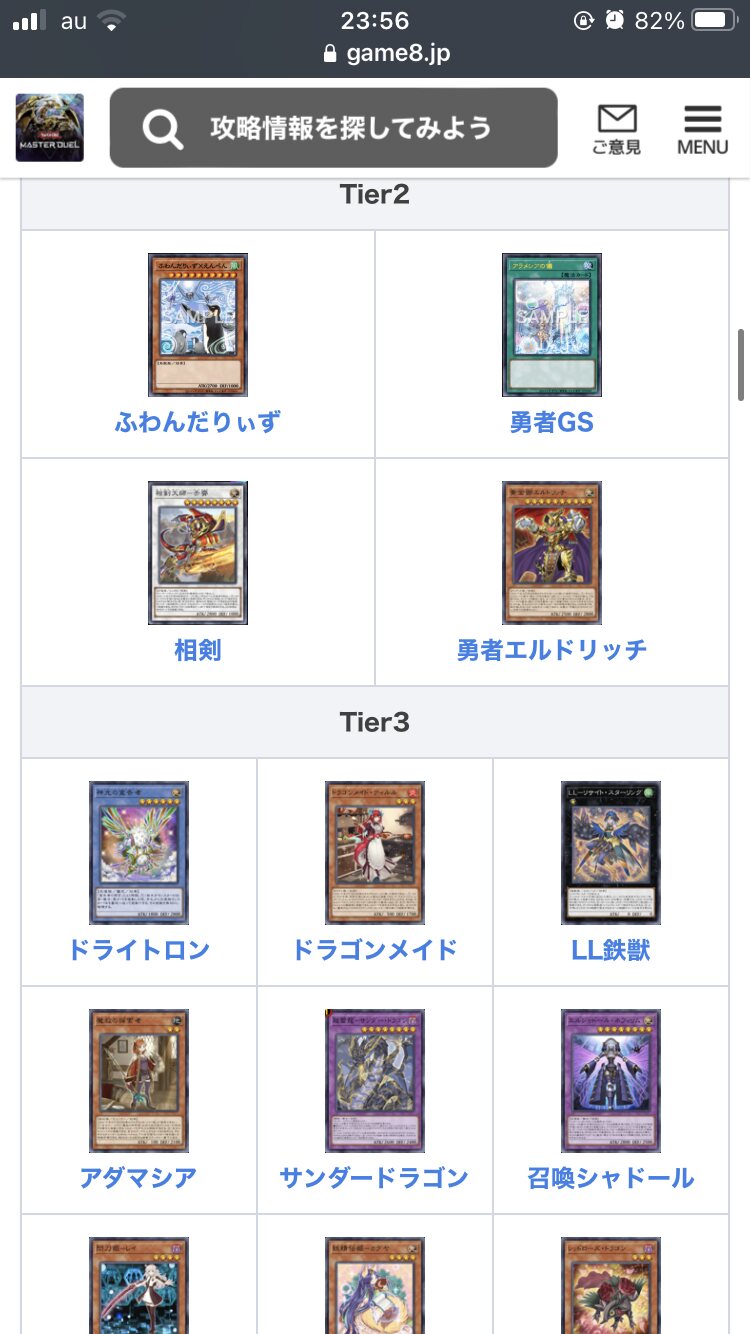Tap the 勇者GS card image
Screen dimensions: 750x1334
click(552, 325)
